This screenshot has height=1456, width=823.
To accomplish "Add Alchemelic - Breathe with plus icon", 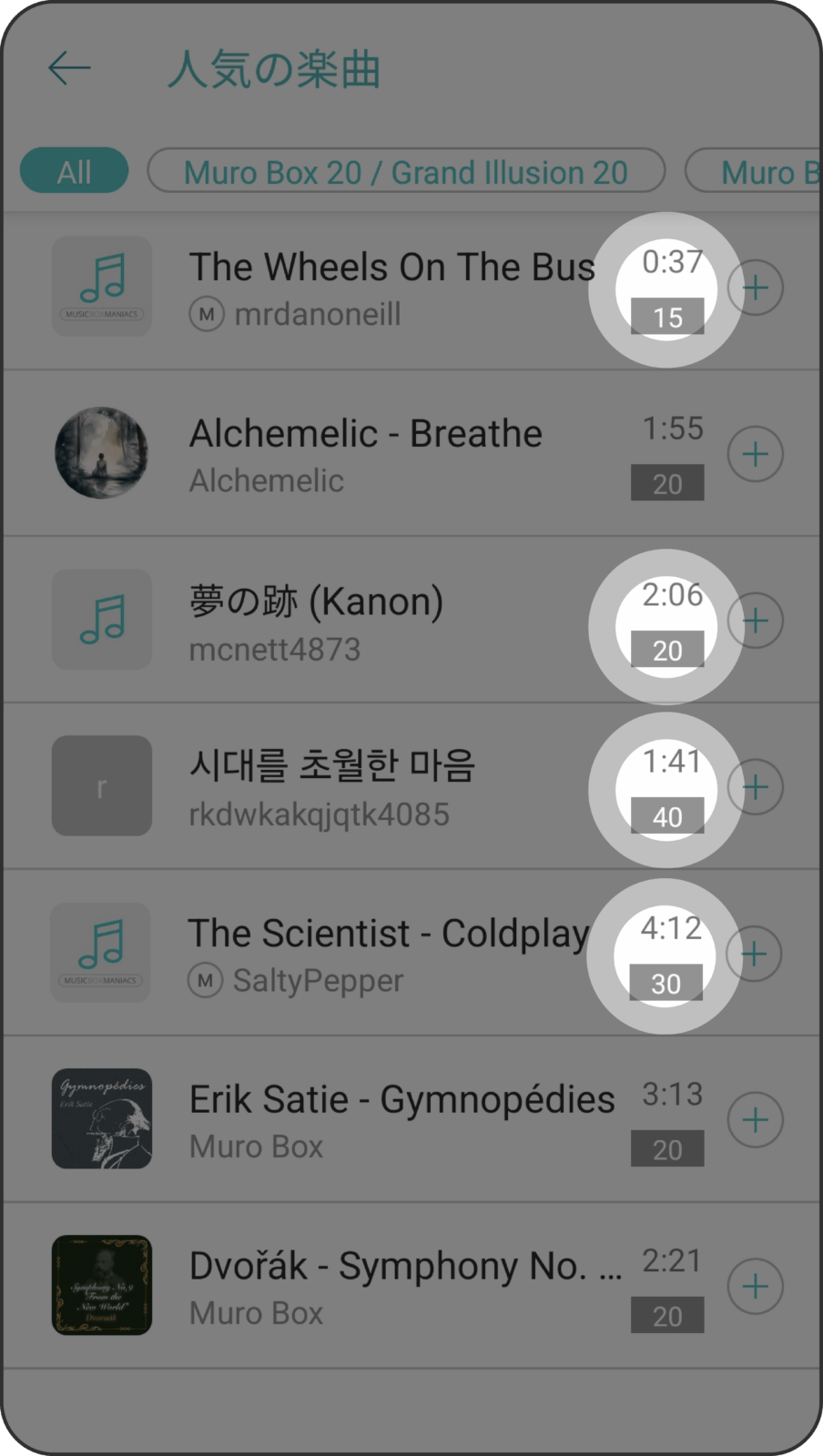I will coord(755,454).
